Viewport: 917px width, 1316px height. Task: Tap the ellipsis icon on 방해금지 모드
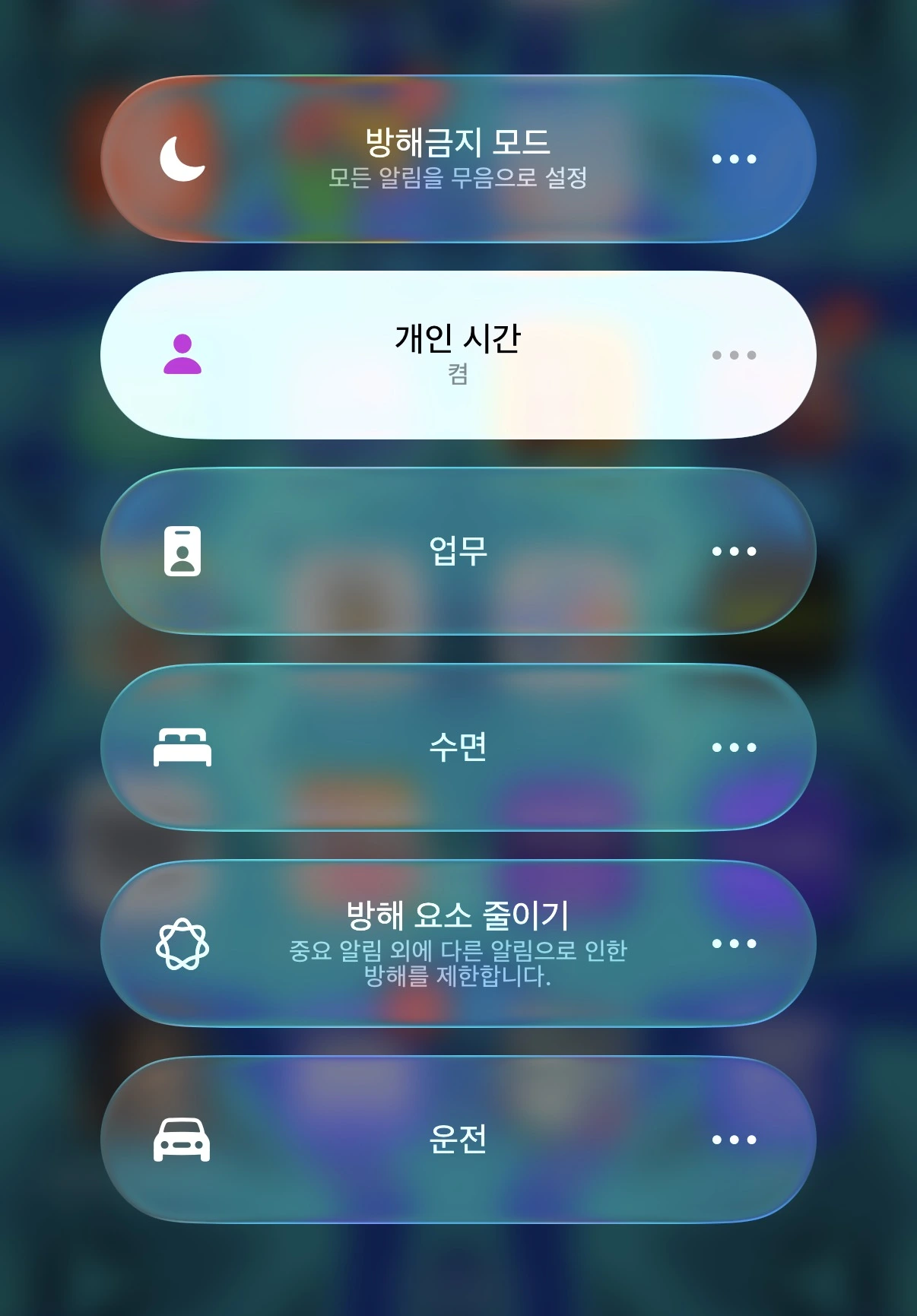(734, 158)
